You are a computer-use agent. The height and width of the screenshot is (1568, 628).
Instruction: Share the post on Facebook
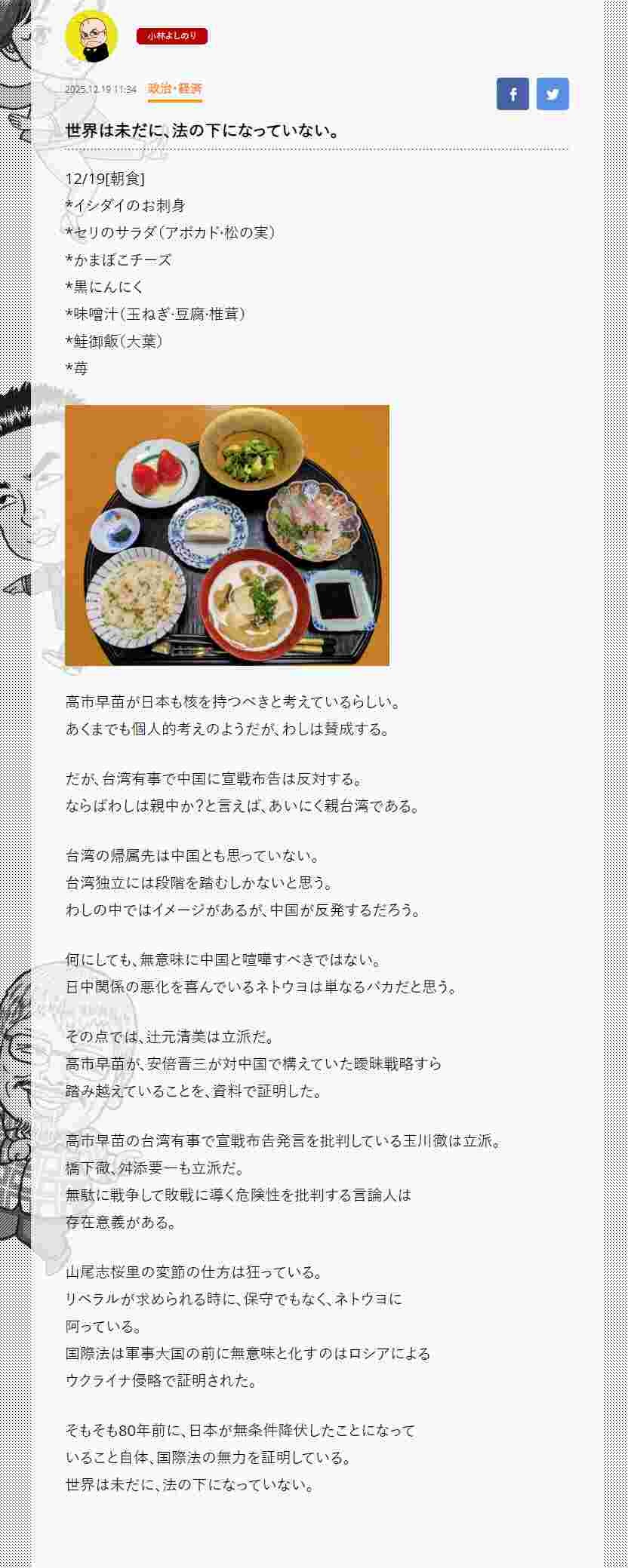point(513,94)
